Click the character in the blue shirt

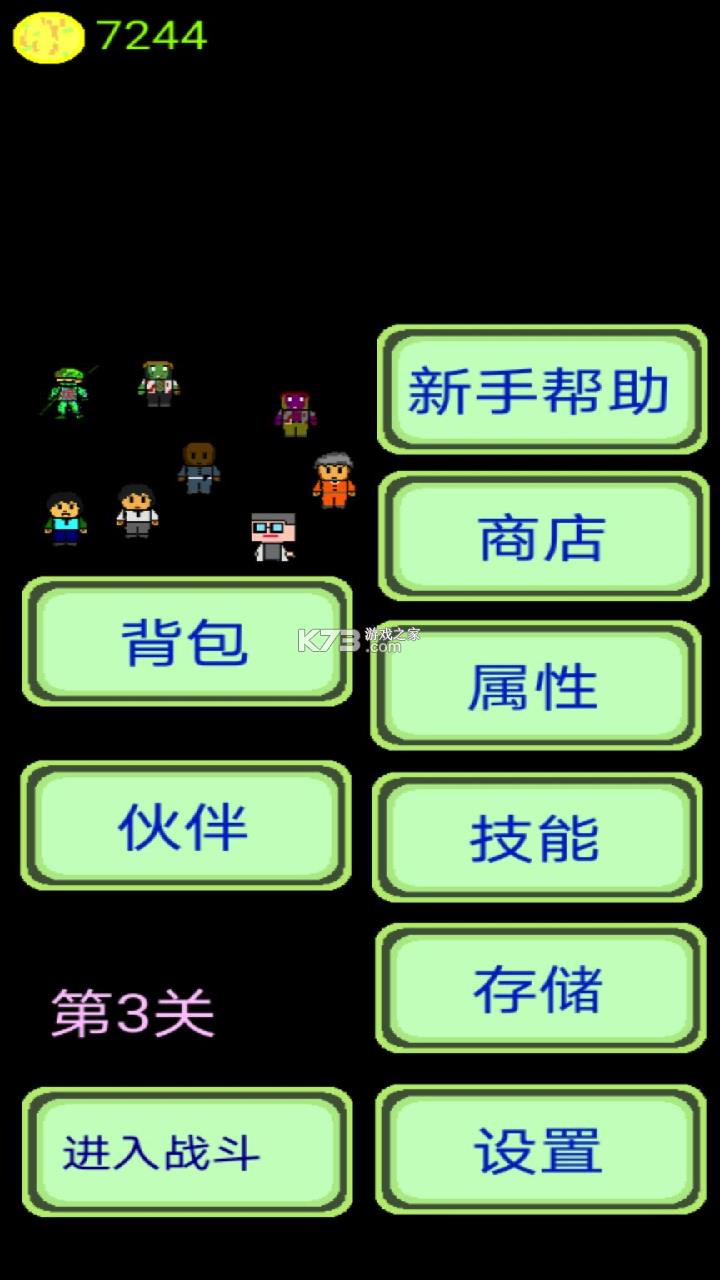click(63, 520)
